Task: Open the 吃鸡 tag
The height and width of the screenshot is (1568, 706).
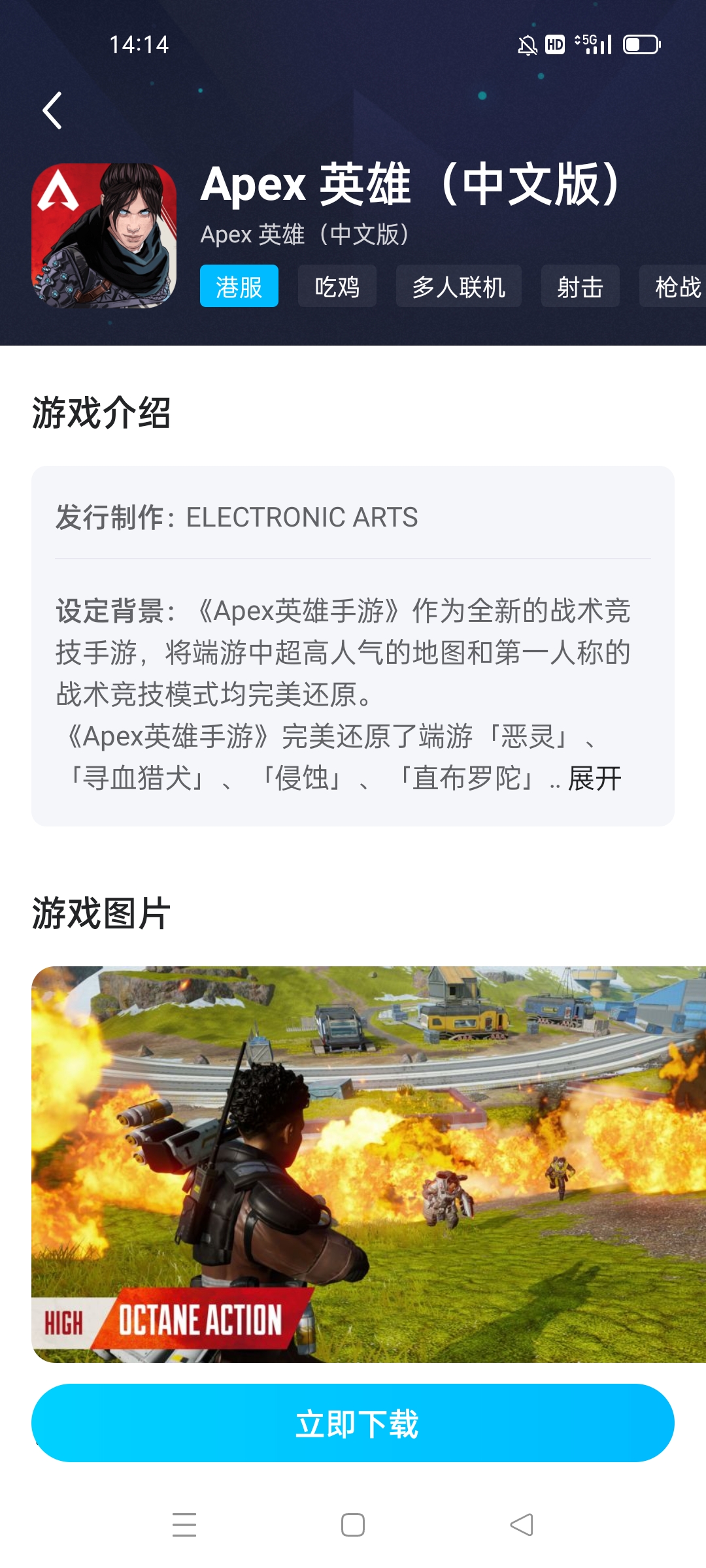Action: point(337,286)
